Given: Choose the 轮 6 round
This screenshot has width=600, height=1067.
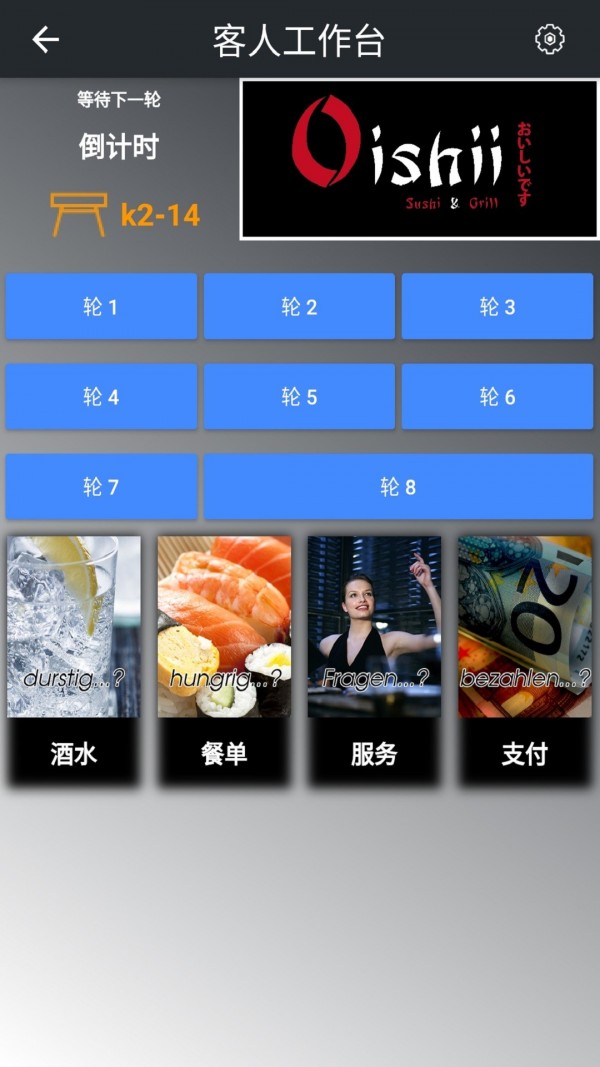Looking at the screenshot, I should click(497, 397).
